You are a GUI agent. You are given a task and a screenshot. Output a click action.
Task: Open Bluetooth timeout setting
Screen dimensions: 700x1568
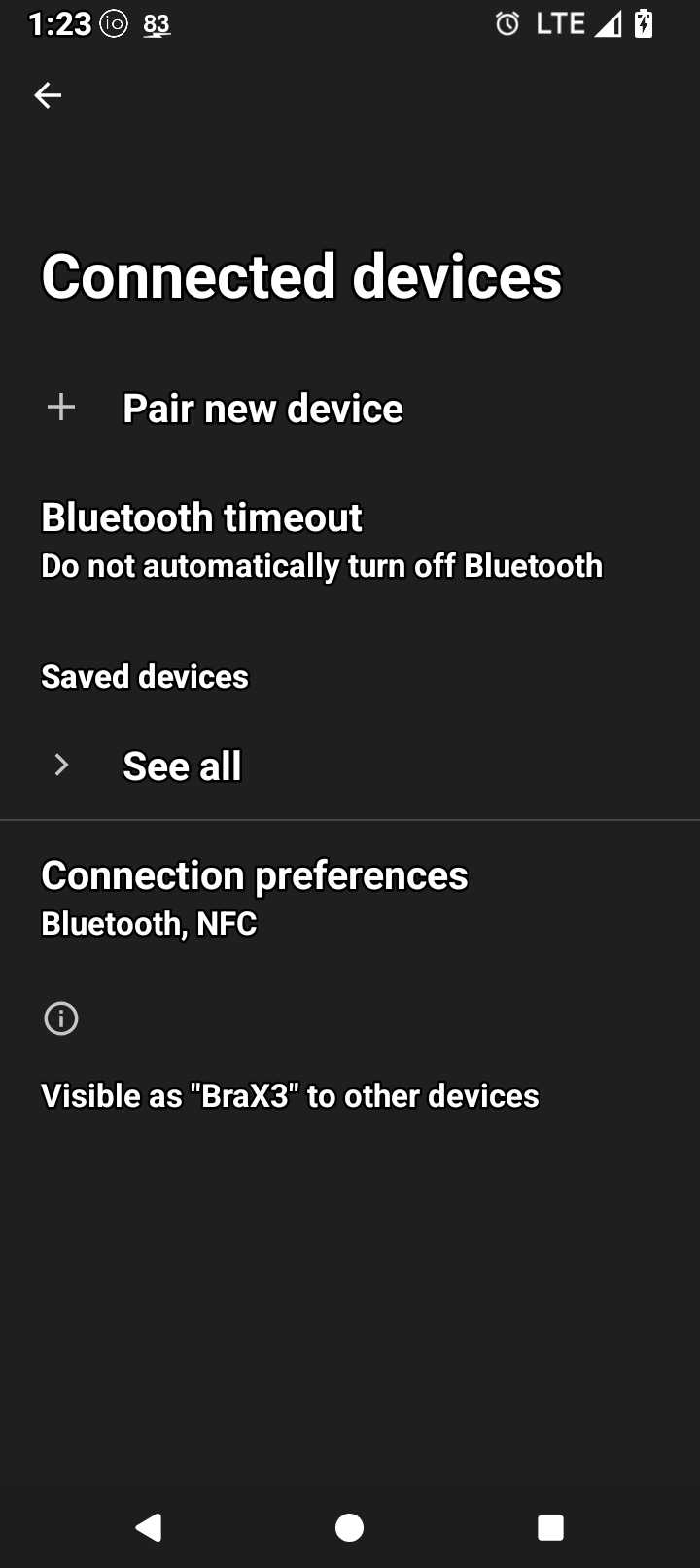click(321, 541)
